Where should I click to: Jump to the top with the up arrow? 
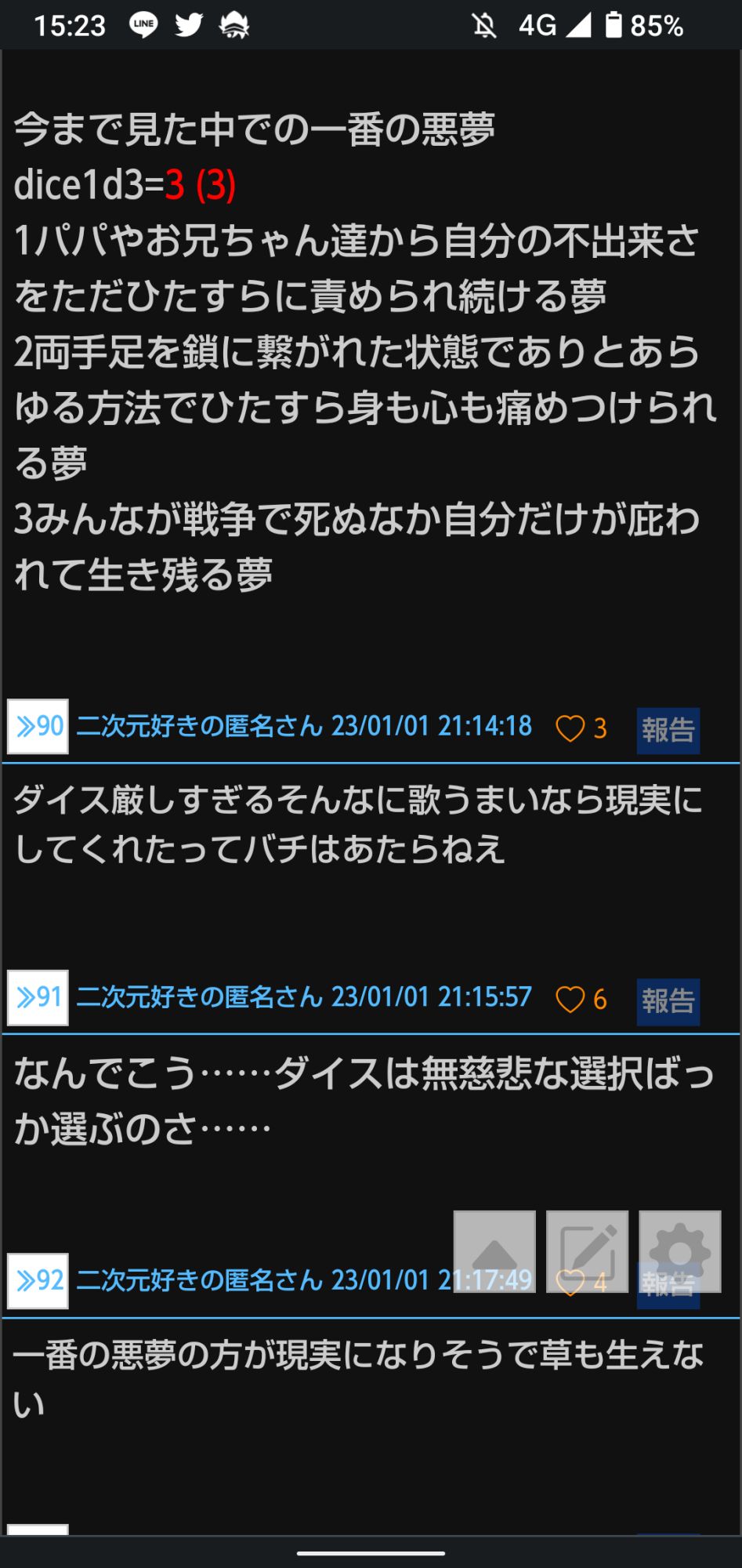(x=494, y=1251)
